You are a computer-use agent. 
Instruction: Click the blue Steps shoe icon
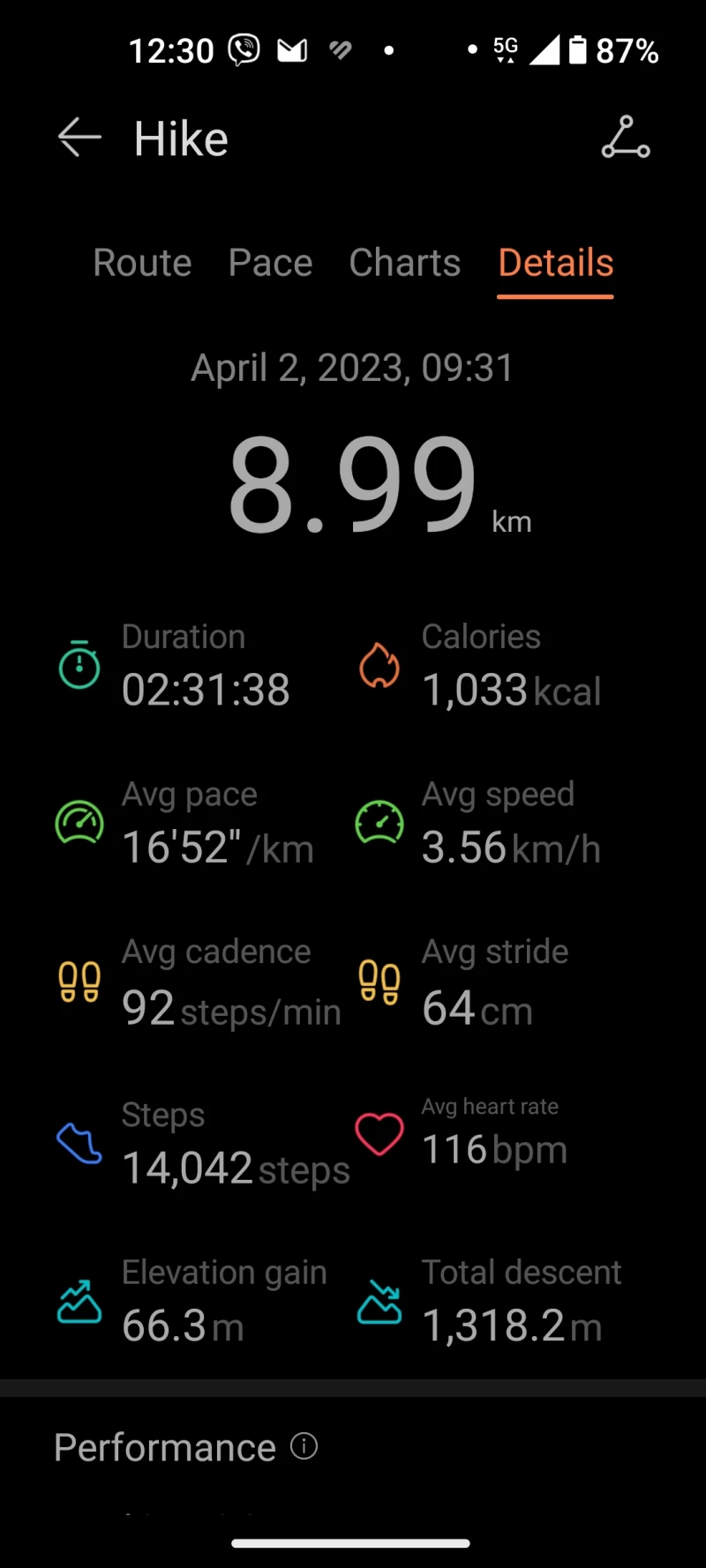click(x=79, y=1142)
